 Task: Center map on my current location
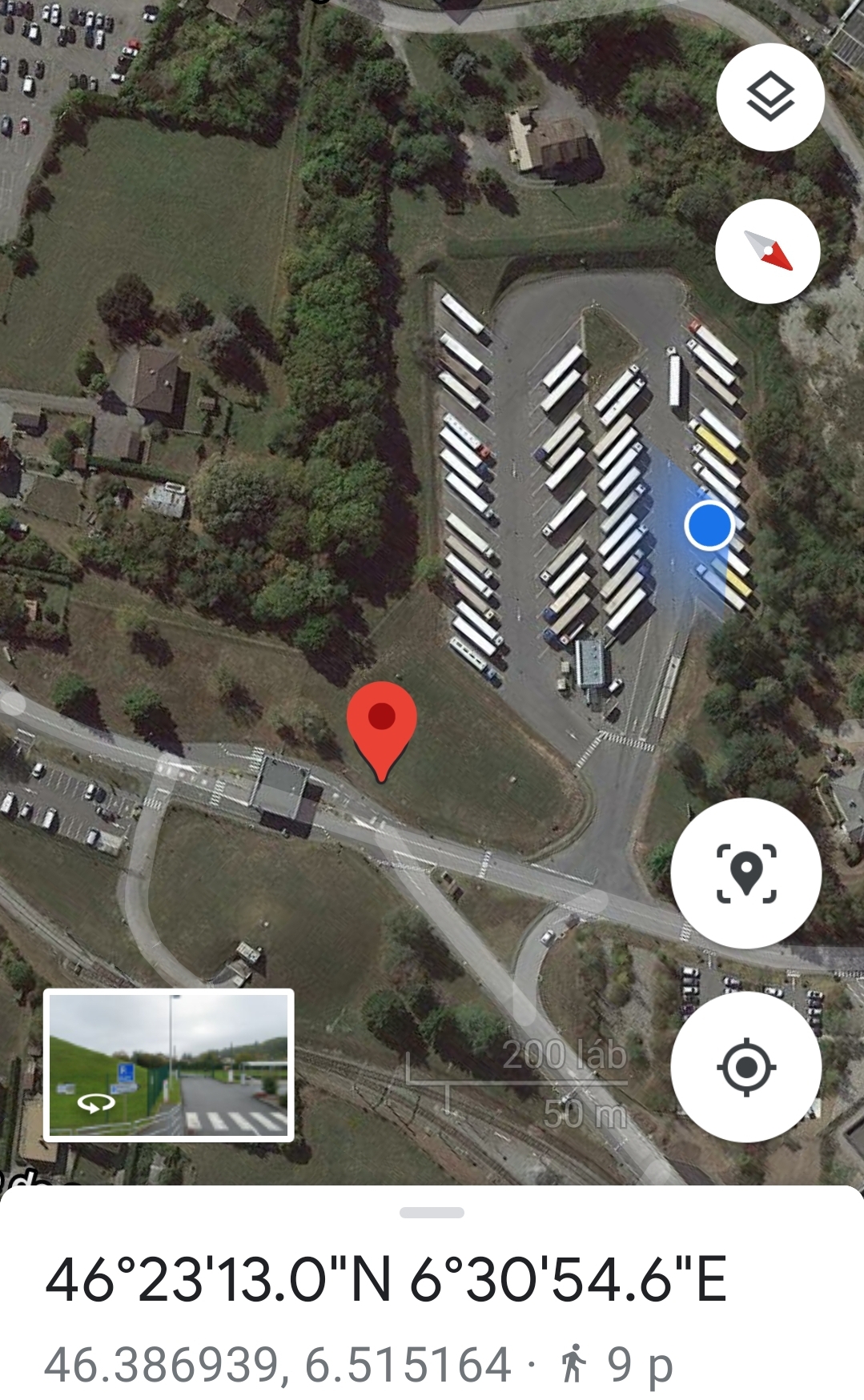[x=745, y=1066]
